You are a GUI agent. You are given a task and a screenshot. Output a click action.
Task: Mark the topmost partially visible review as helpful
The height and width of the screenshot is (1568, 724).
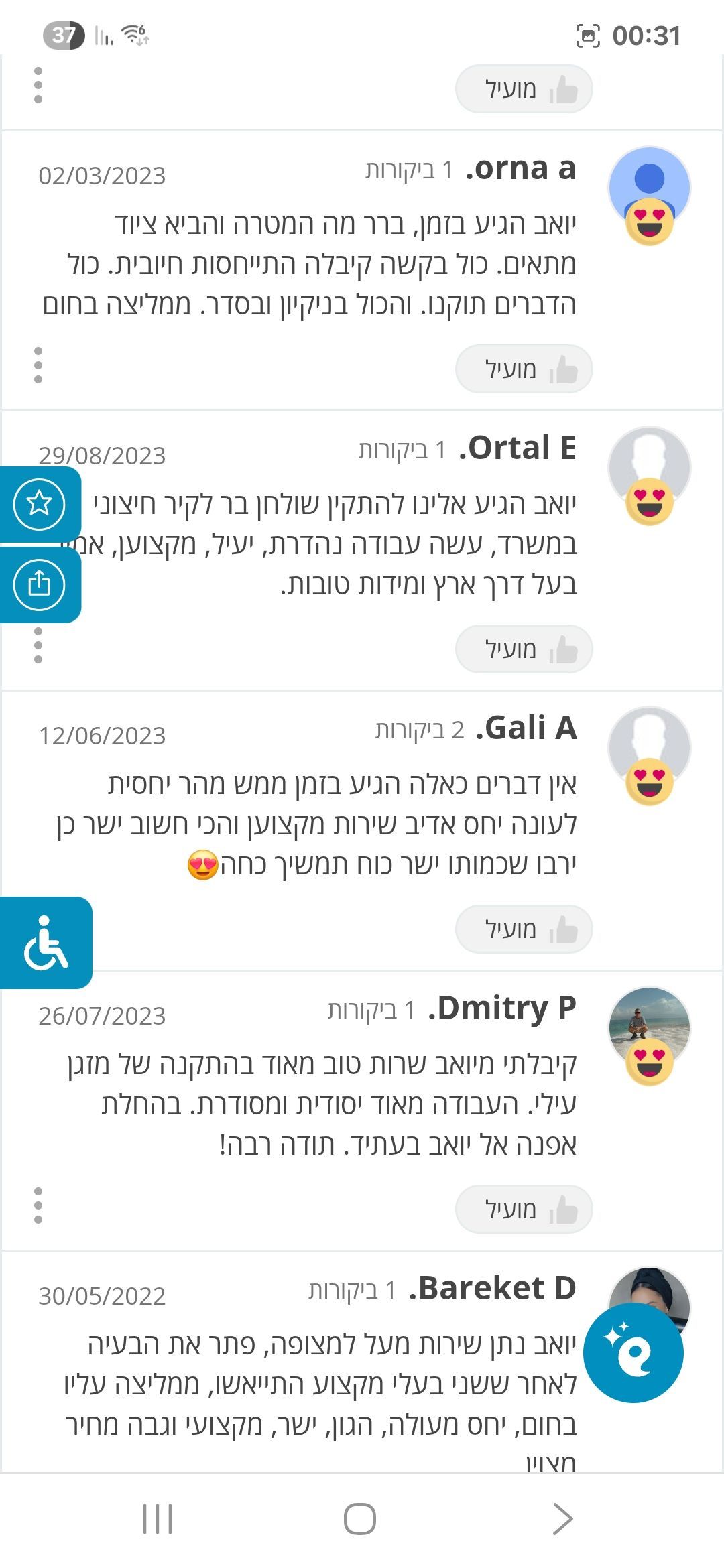524,88
